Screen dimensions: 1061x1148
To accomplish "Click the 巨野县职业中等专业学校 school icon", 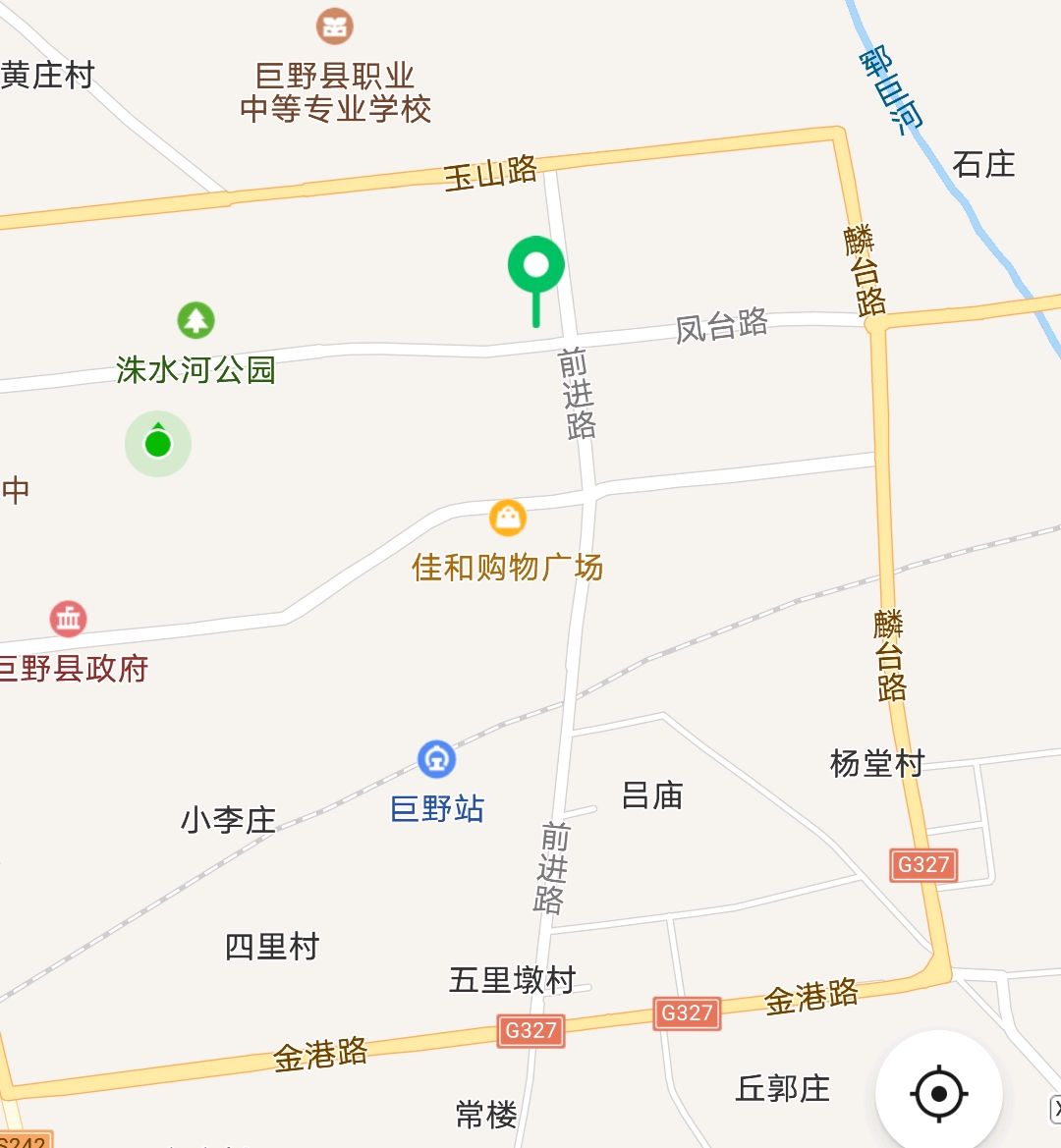I will click(334, 25).
